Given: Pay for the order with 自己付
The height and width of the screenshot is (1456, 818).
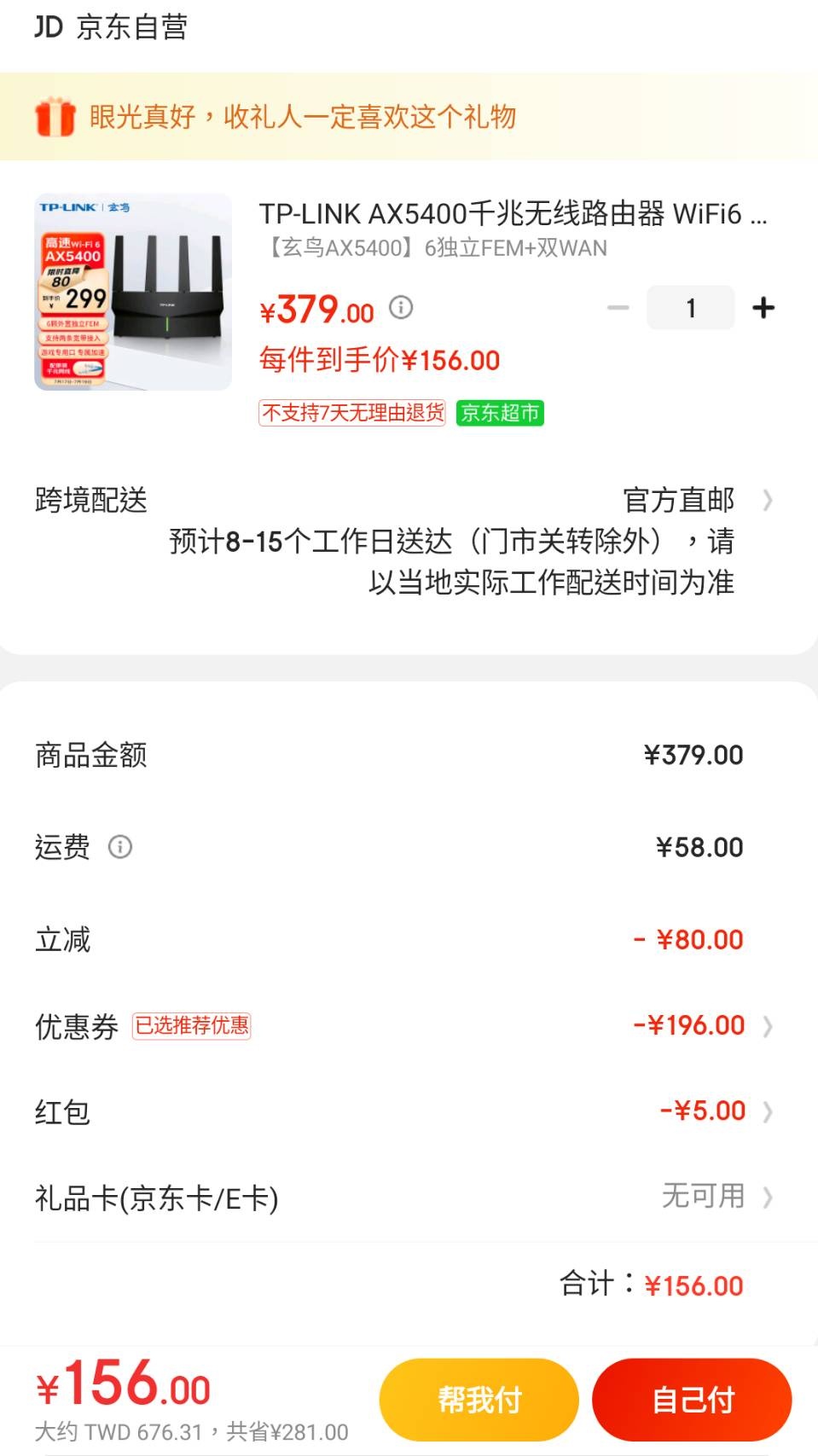Looking at the screenshot, I should (x=692, y=1400).
